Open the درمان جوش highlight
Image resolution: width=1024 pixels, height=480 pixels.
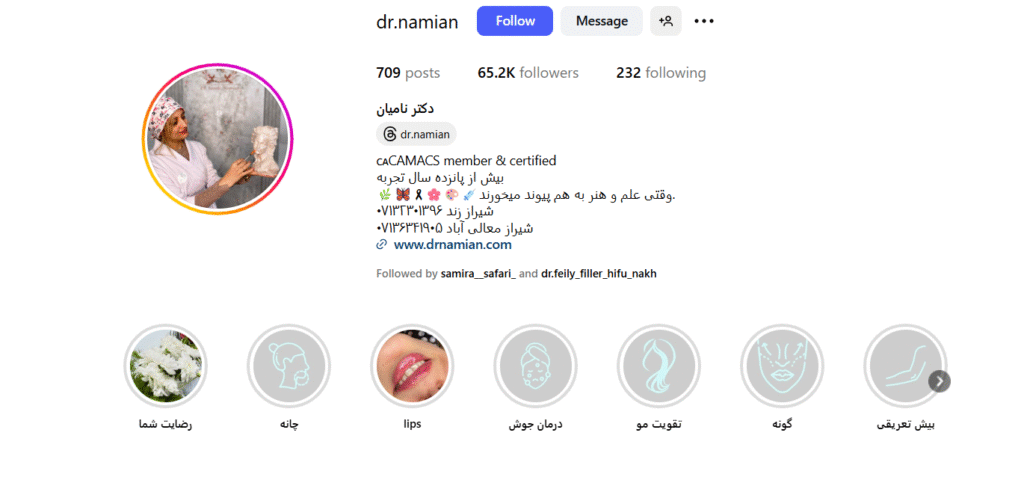point(536,365)
